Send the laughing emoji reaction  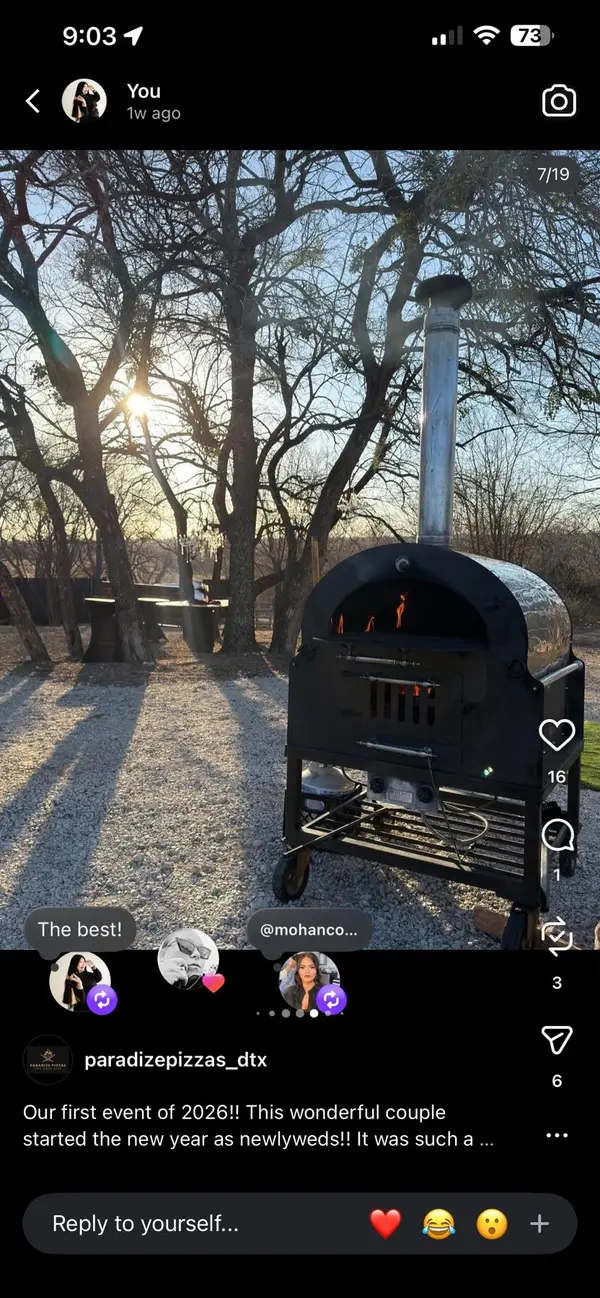[438, 1223]
